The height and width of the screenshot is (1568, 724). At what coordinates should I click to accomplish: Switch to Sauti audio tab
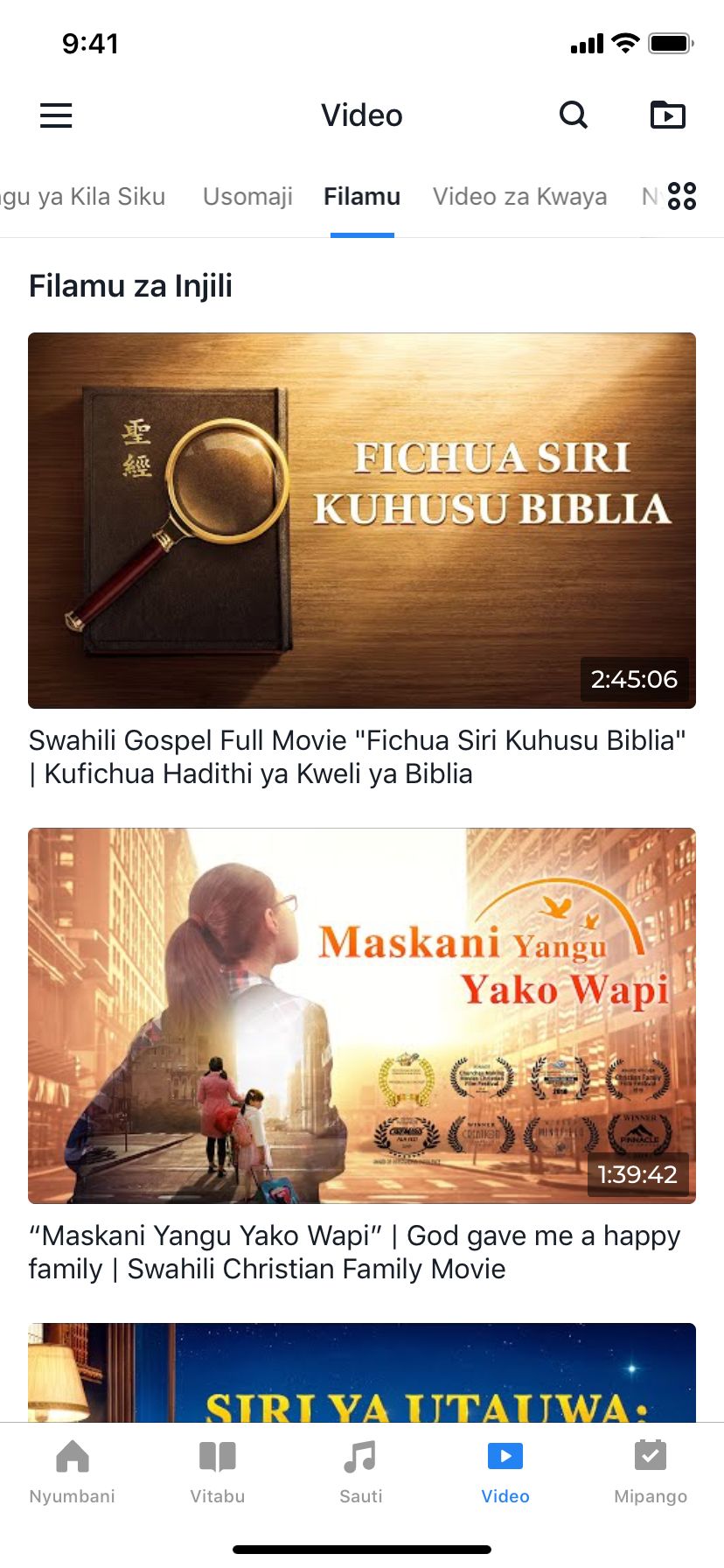(361, 1472)
